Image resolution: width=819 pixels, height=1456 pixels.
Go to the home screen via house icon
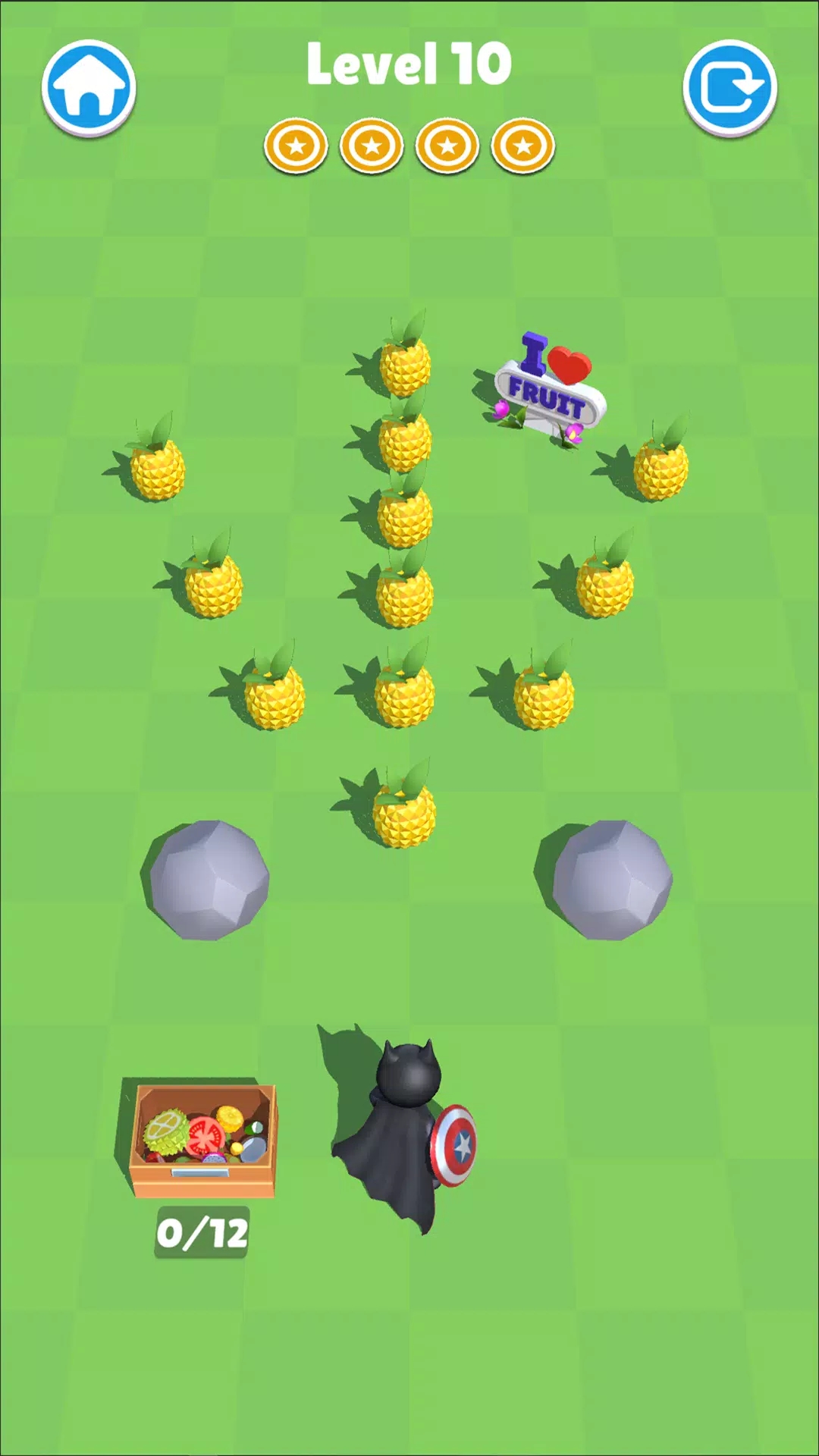click(89, 88)
